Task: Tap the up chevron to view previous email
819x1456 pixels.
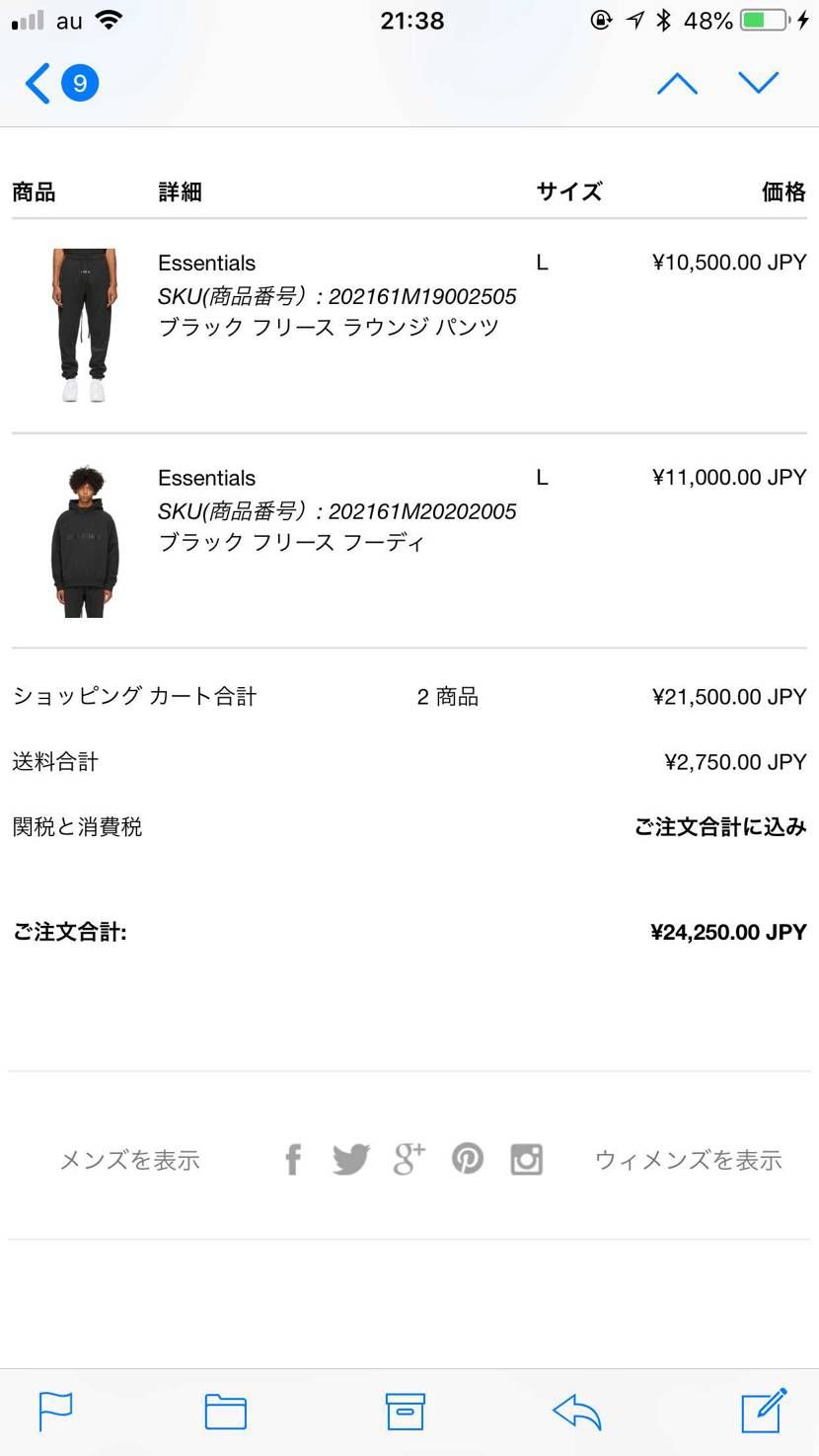Action: pyautogui.click(x=677, y=83)
